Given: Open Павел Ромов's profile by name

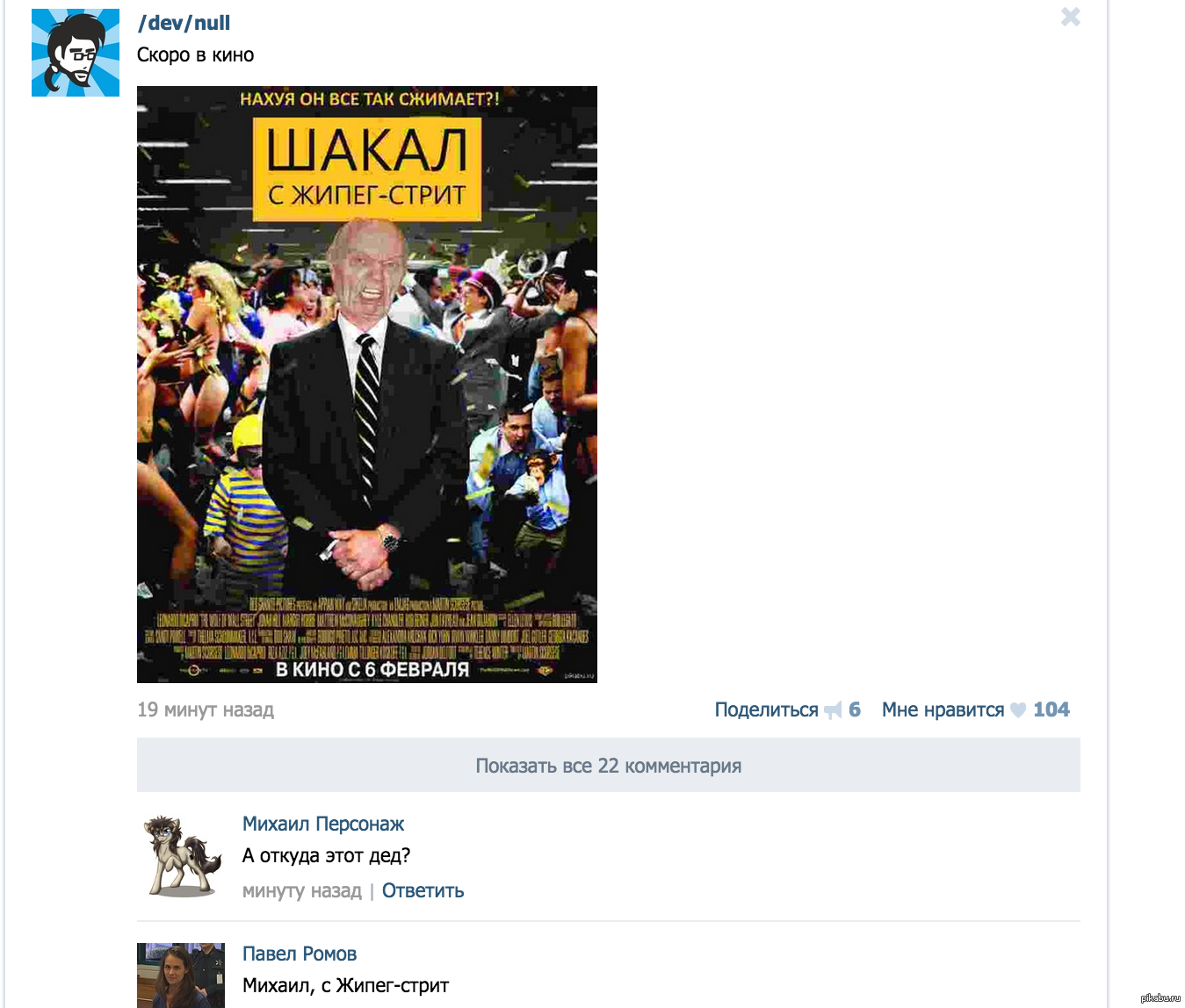Looking at the screenshot, I should point(299,954).
